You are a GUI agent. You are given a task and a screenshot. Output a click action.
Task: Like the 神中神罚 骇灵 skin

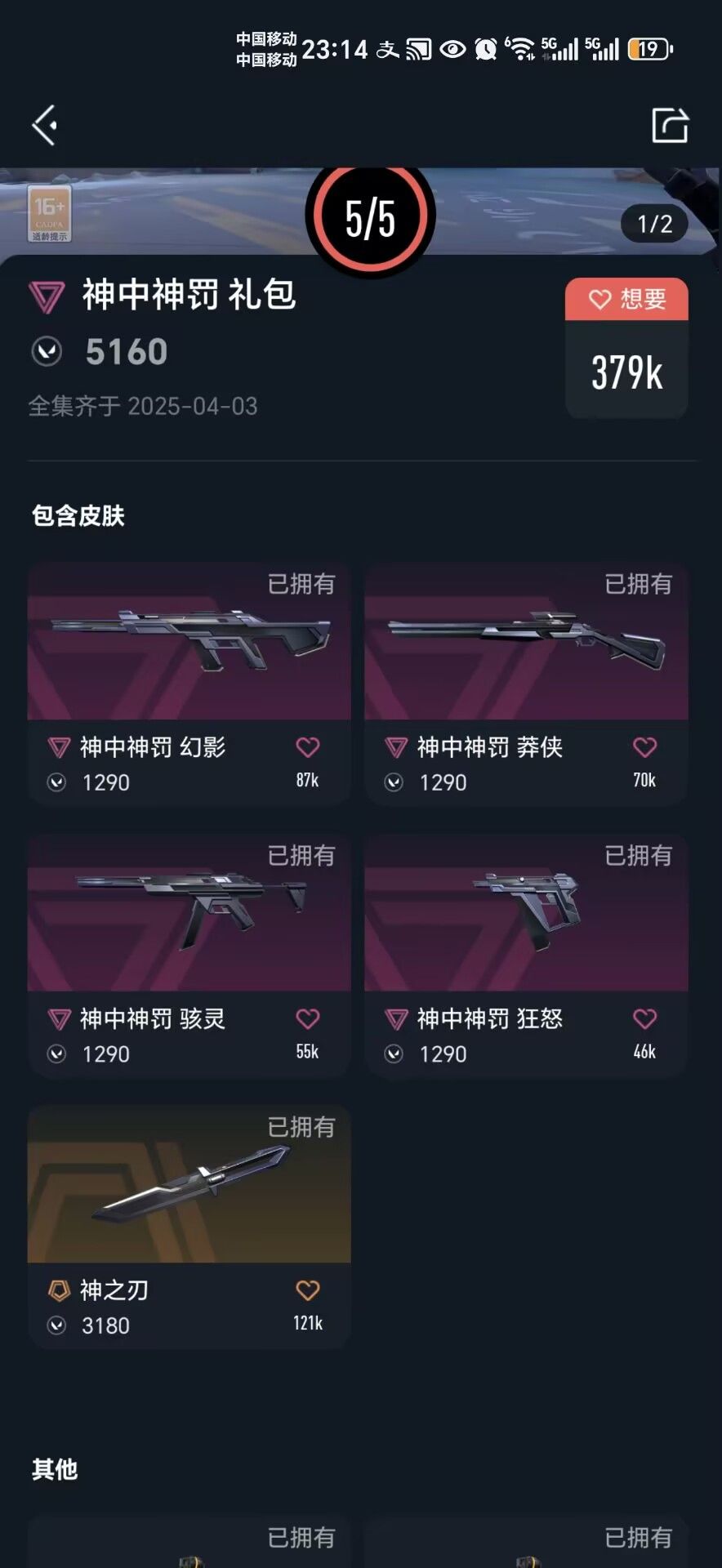click(x=307, y=1018)
